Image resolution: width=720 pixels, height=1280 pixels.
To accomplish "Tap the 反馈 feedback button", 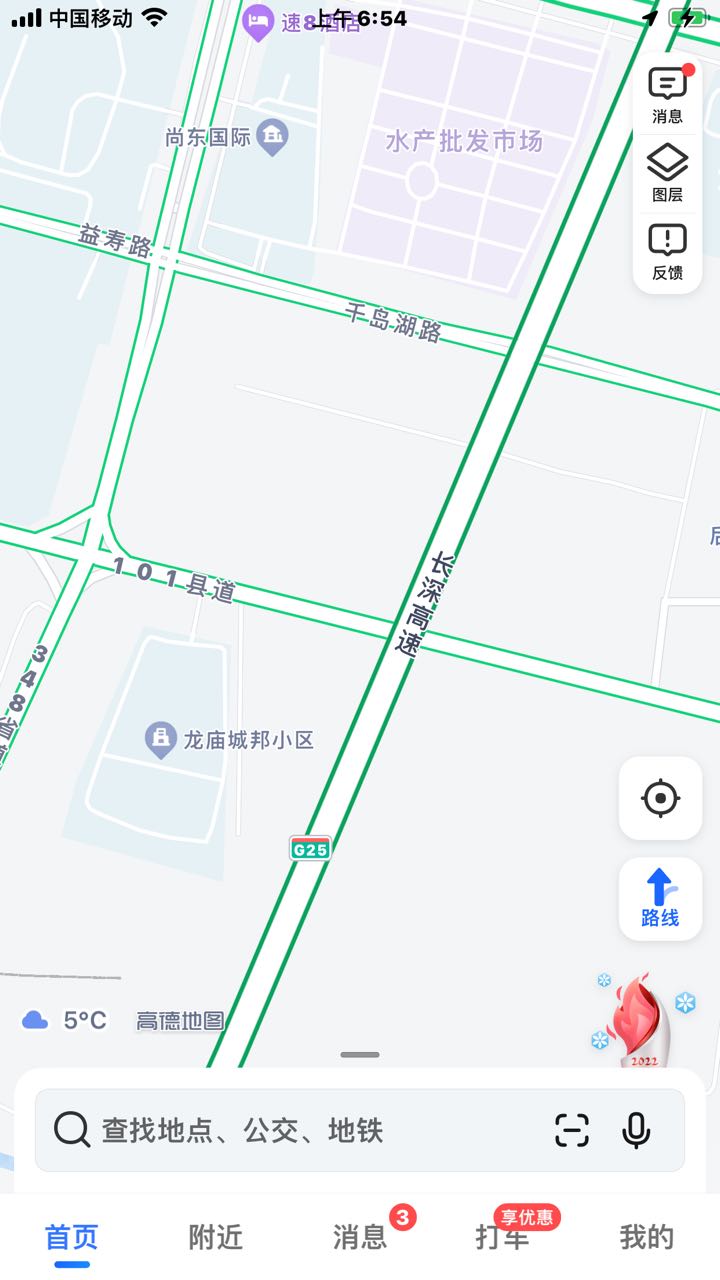I will click(x=667, y=252).
